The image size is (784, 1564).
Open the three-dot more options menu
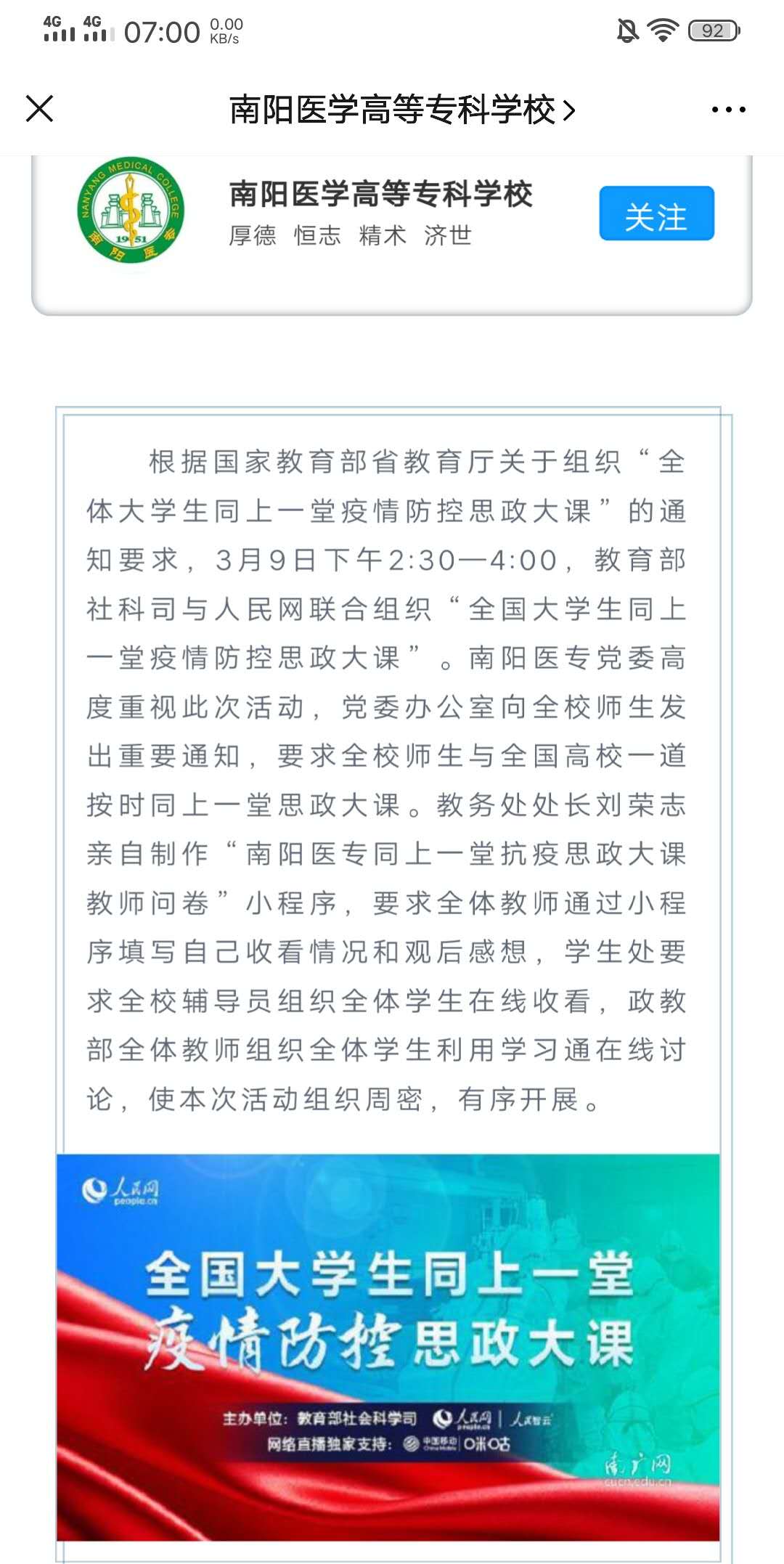pos(728,110)
